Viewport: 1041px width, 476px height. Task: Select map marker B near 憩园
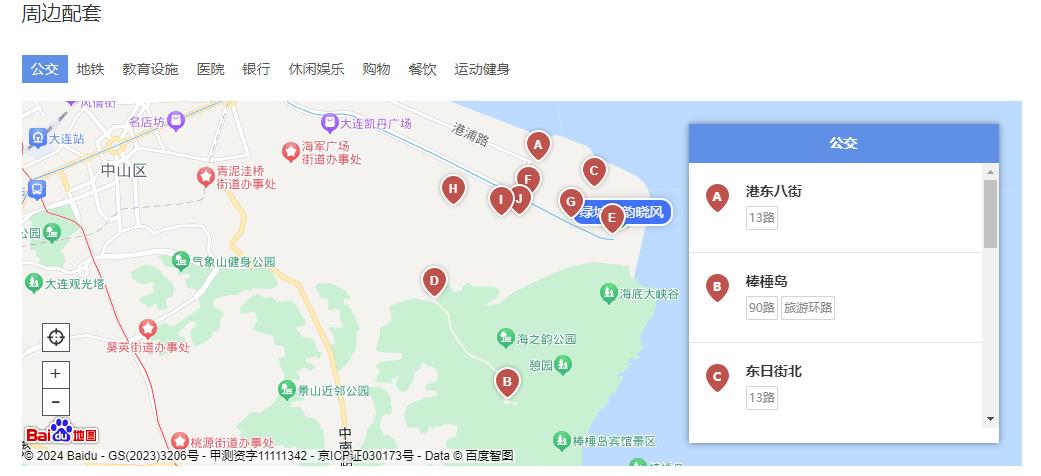click(507, 380)
